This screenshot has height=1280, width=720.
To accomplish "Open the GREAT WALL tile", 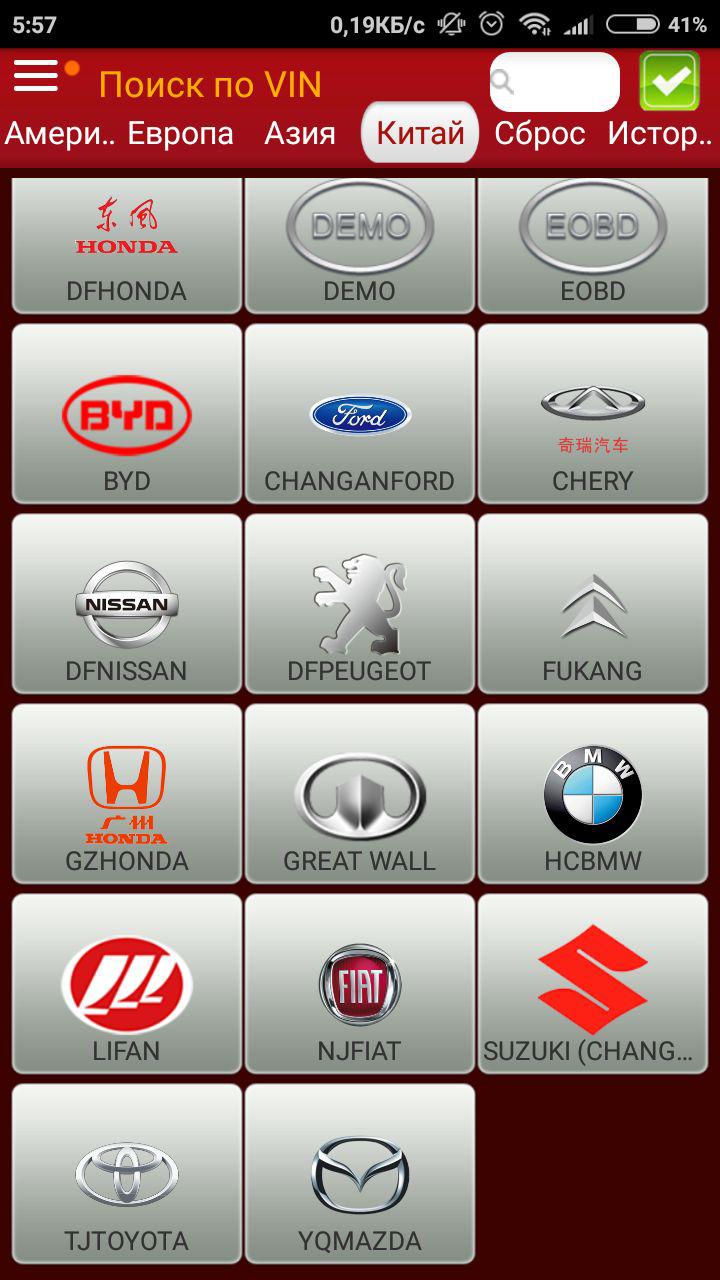I will 360,793.
